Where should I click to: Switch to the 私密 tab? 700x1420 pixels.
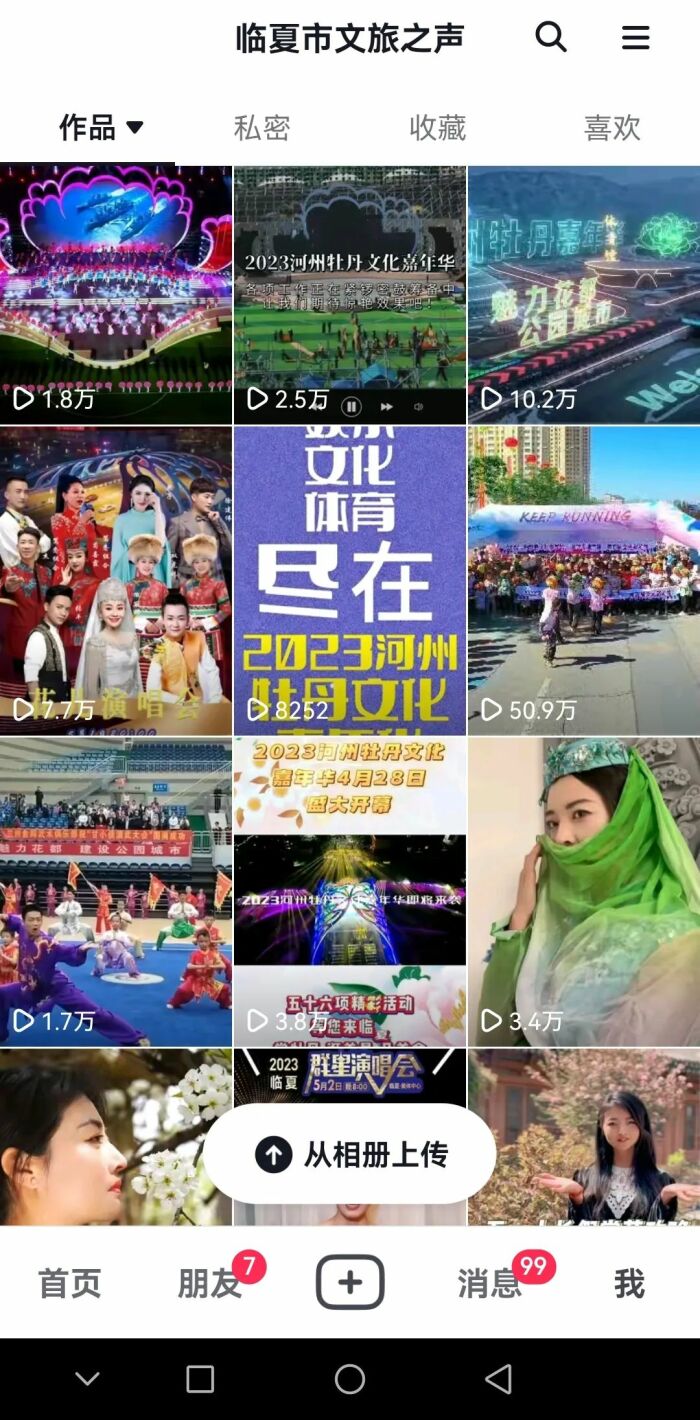point(262,127)
